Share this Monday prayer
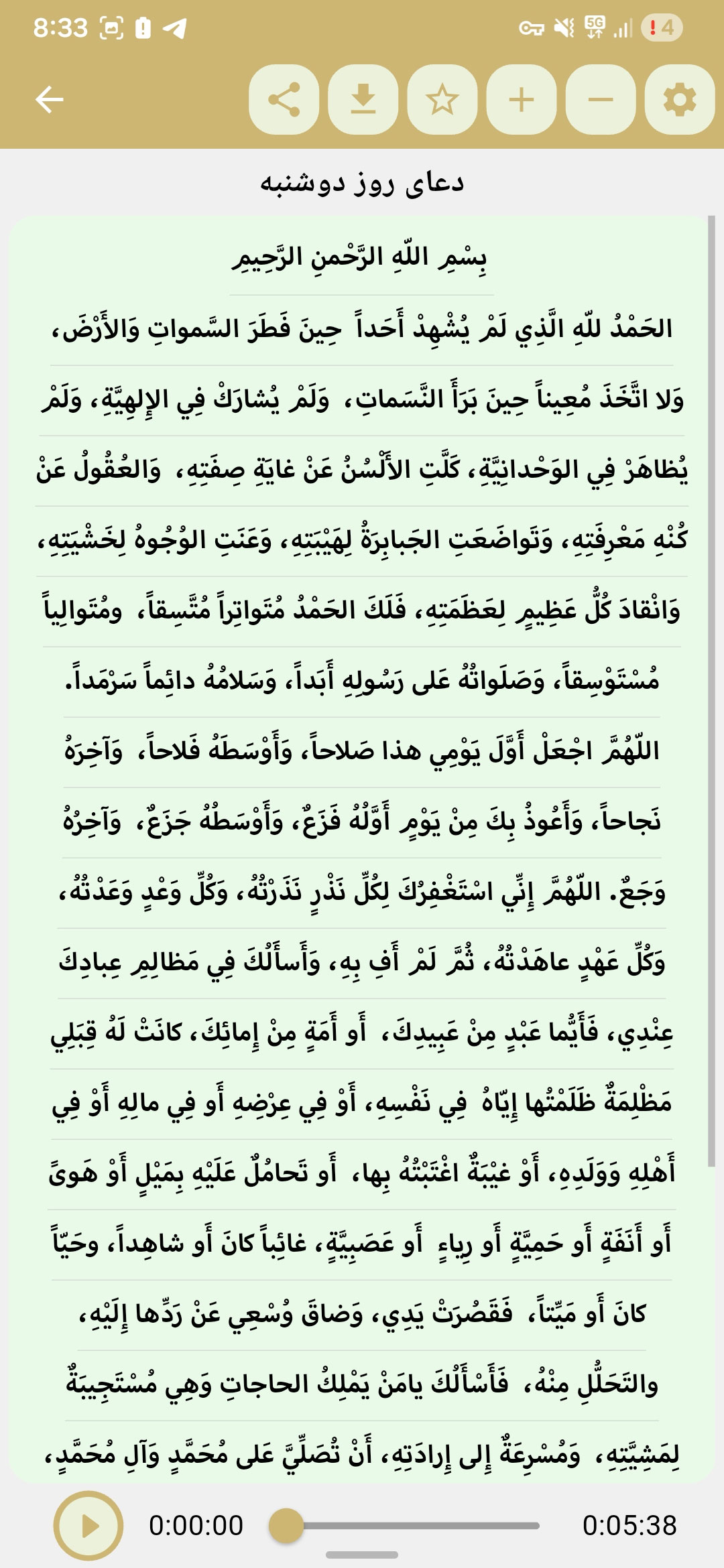724x1568 pixels. 284,100
